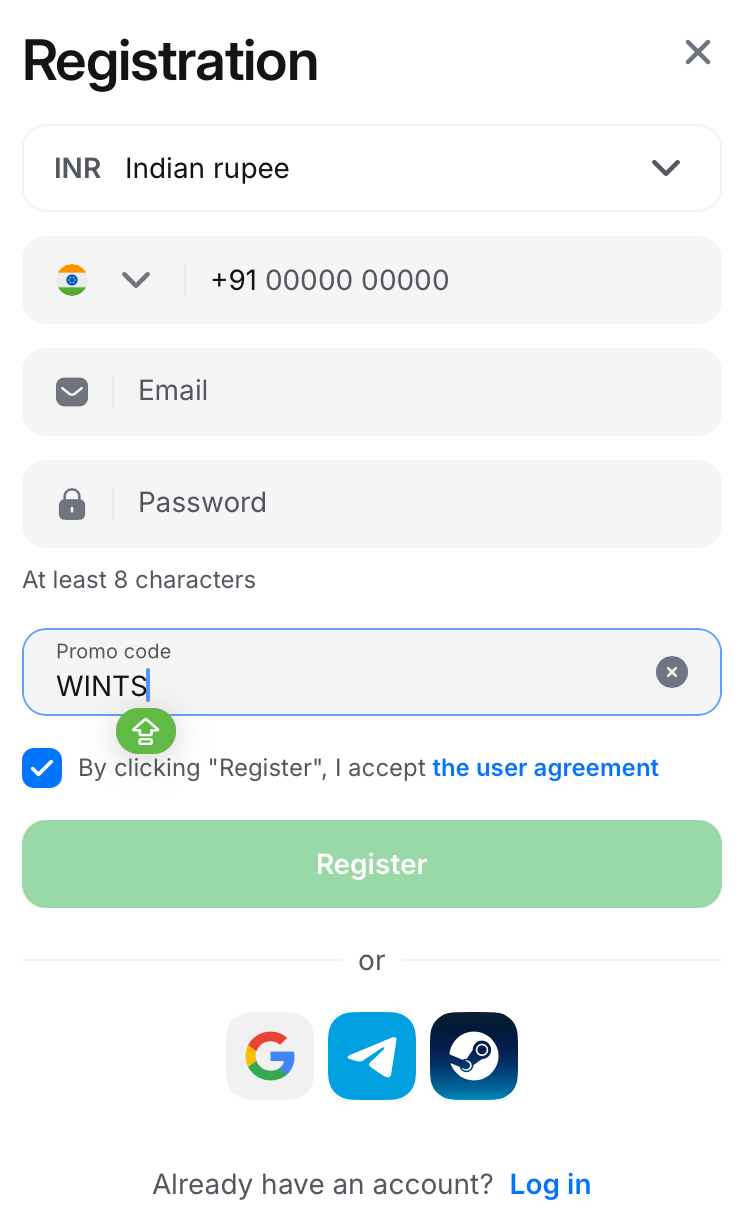Click the email envelope icon
Viewport: 738px width, 1222px height.
pos(72,391)
